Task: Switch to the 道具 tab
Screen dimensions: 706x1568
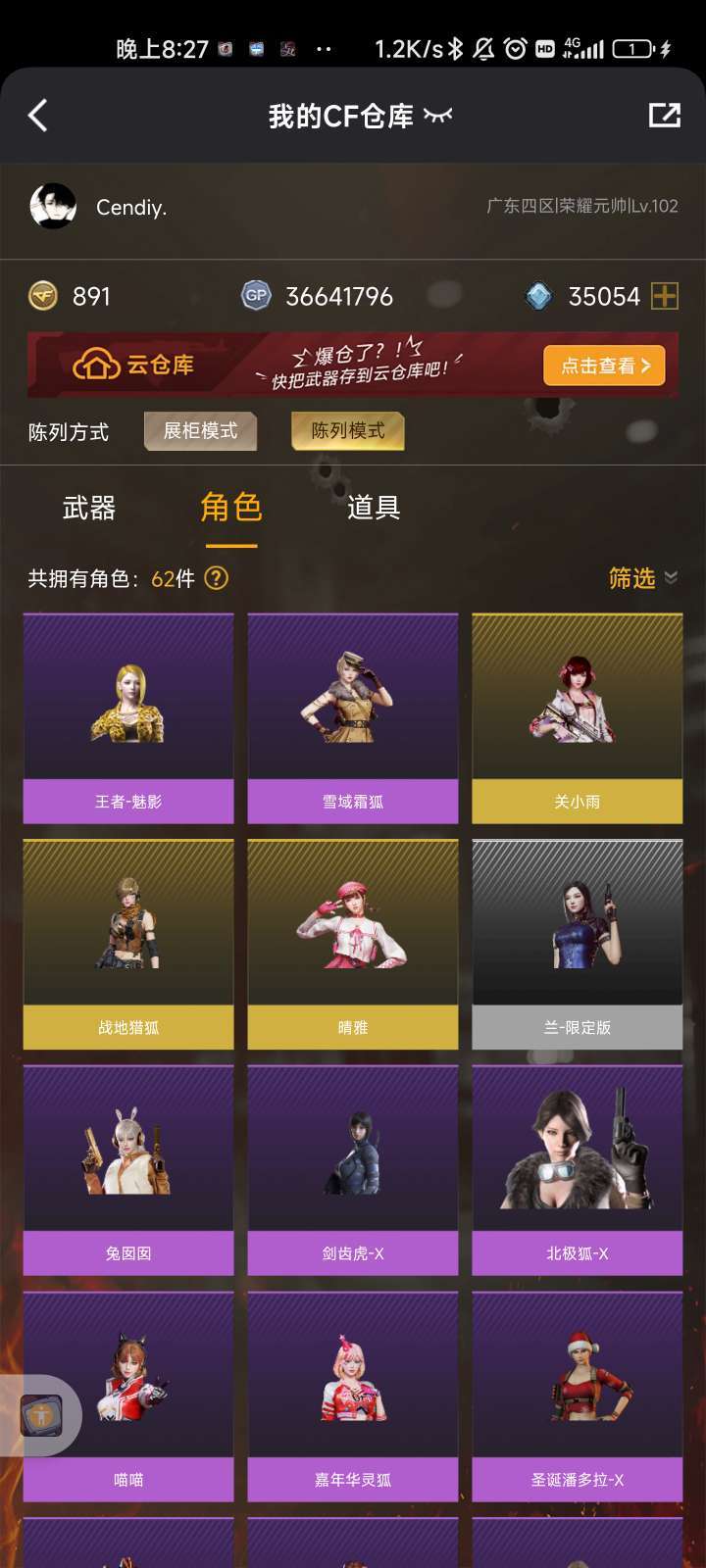Action: (374, 508)
